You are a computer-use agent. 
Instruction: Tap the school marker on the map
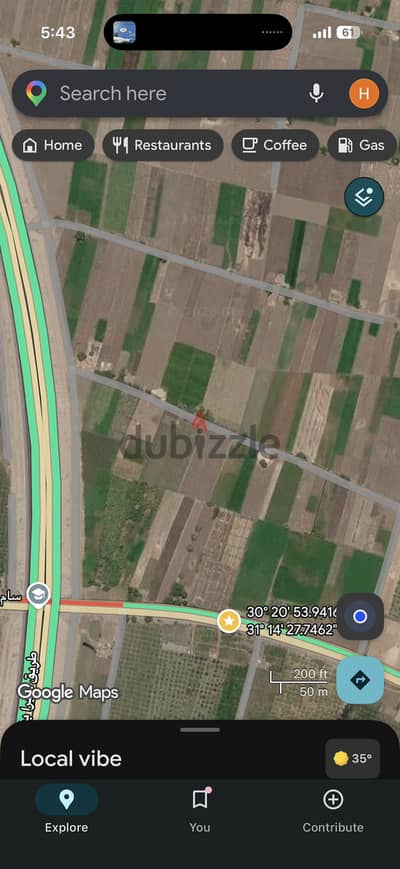(39, 595)
